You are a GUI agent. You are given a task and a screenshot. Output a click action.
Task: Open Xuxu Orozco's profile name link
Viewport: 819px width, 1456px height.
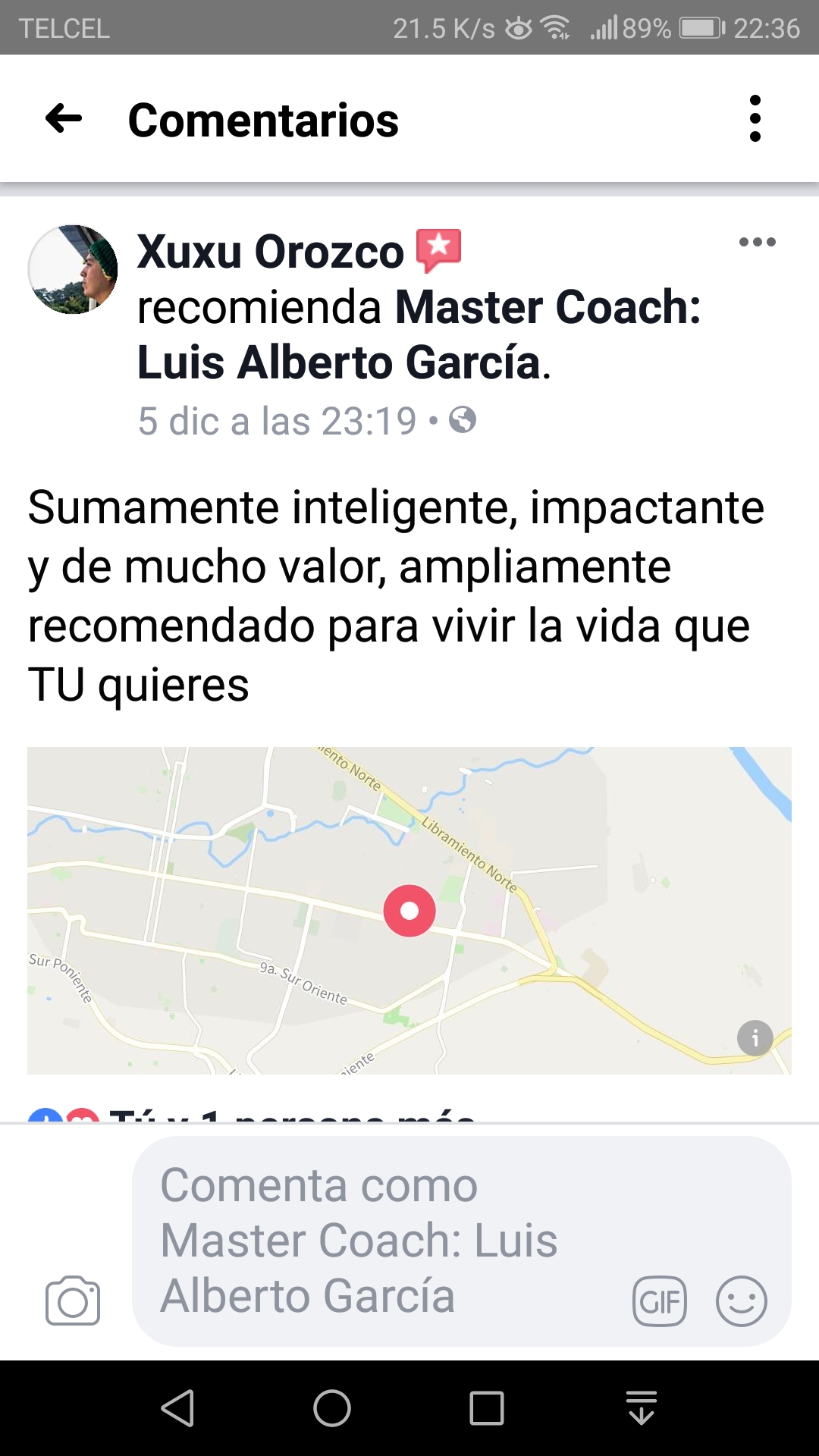click(270, 252)
